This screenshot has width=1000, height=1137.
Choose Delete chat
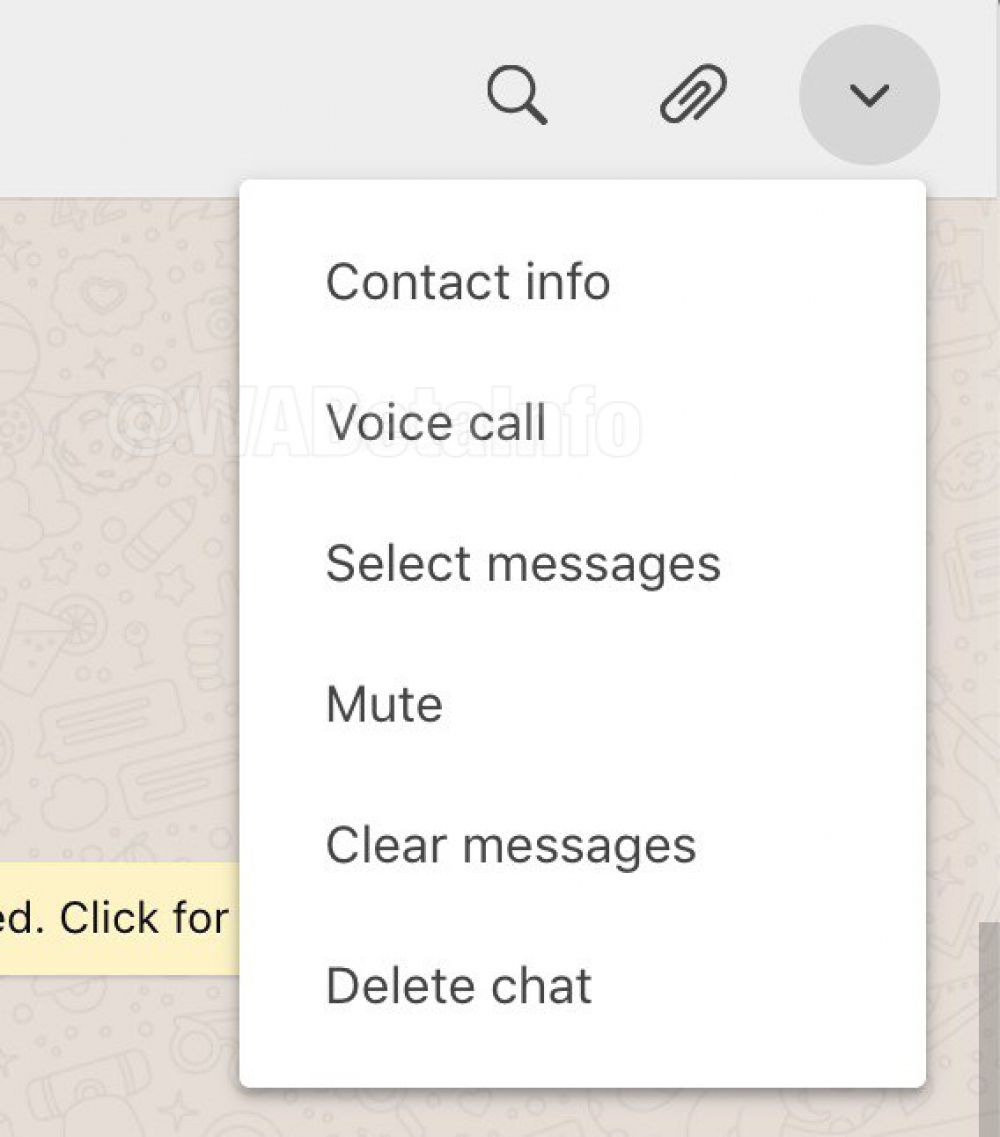tap(459, 986)
